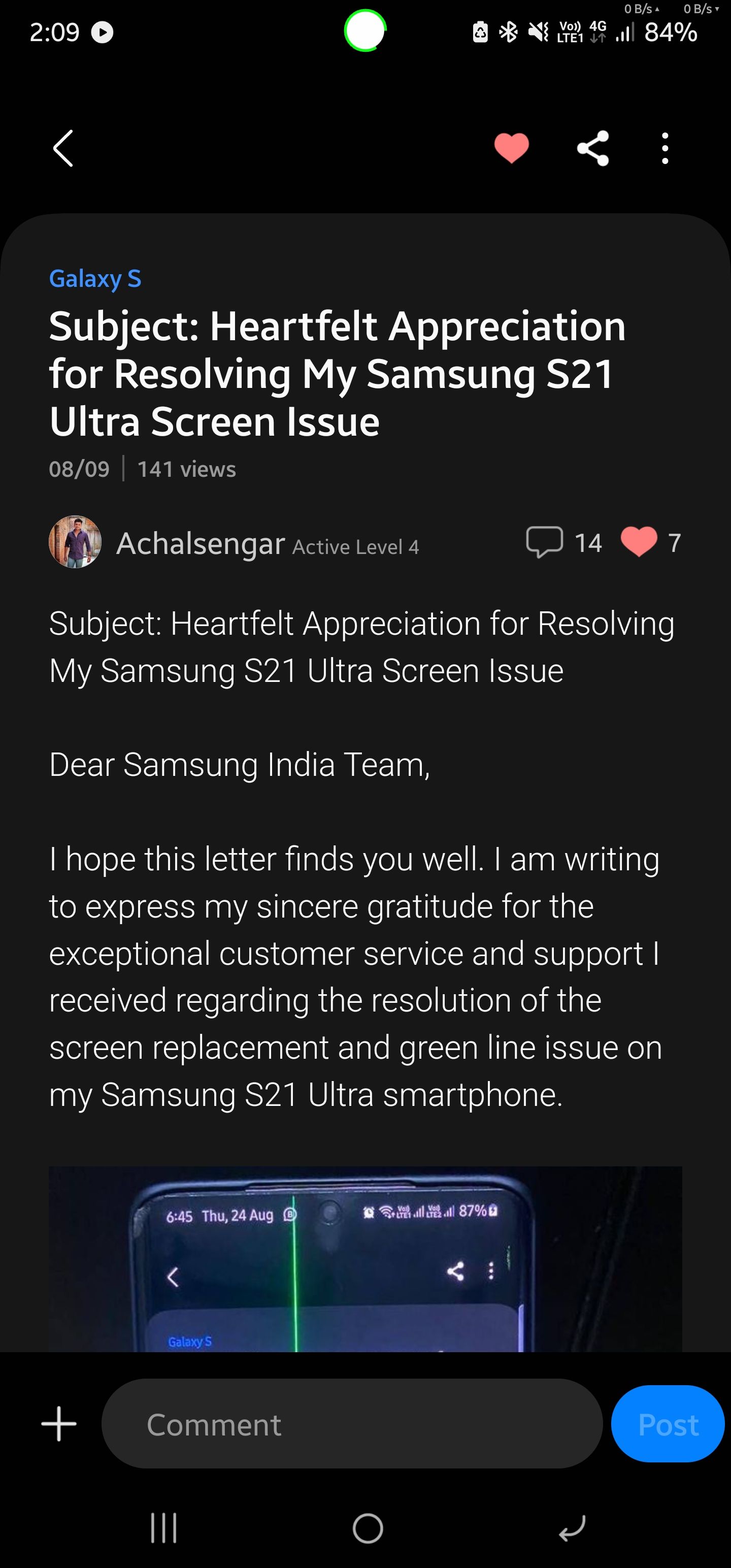Tap the comment count of 14
This screenshot has height=1568, width=731.
(586, 542)
